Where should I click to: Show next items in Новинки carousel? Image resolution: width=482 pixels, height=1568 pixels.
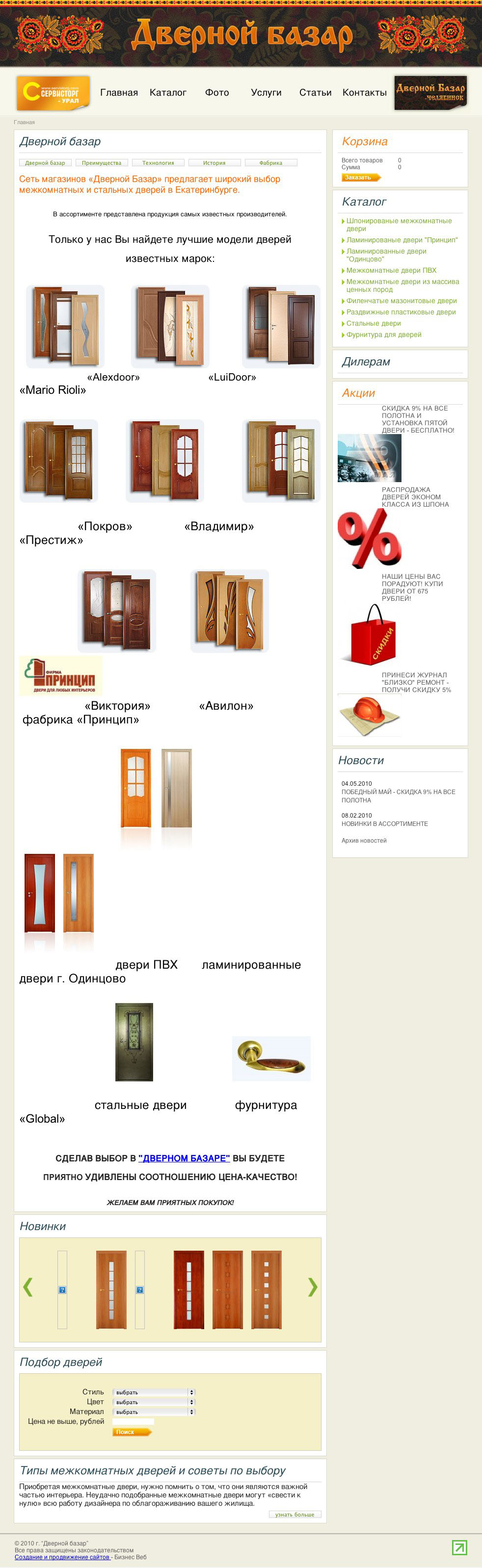pyautogui.click(x=313, y=1287)
